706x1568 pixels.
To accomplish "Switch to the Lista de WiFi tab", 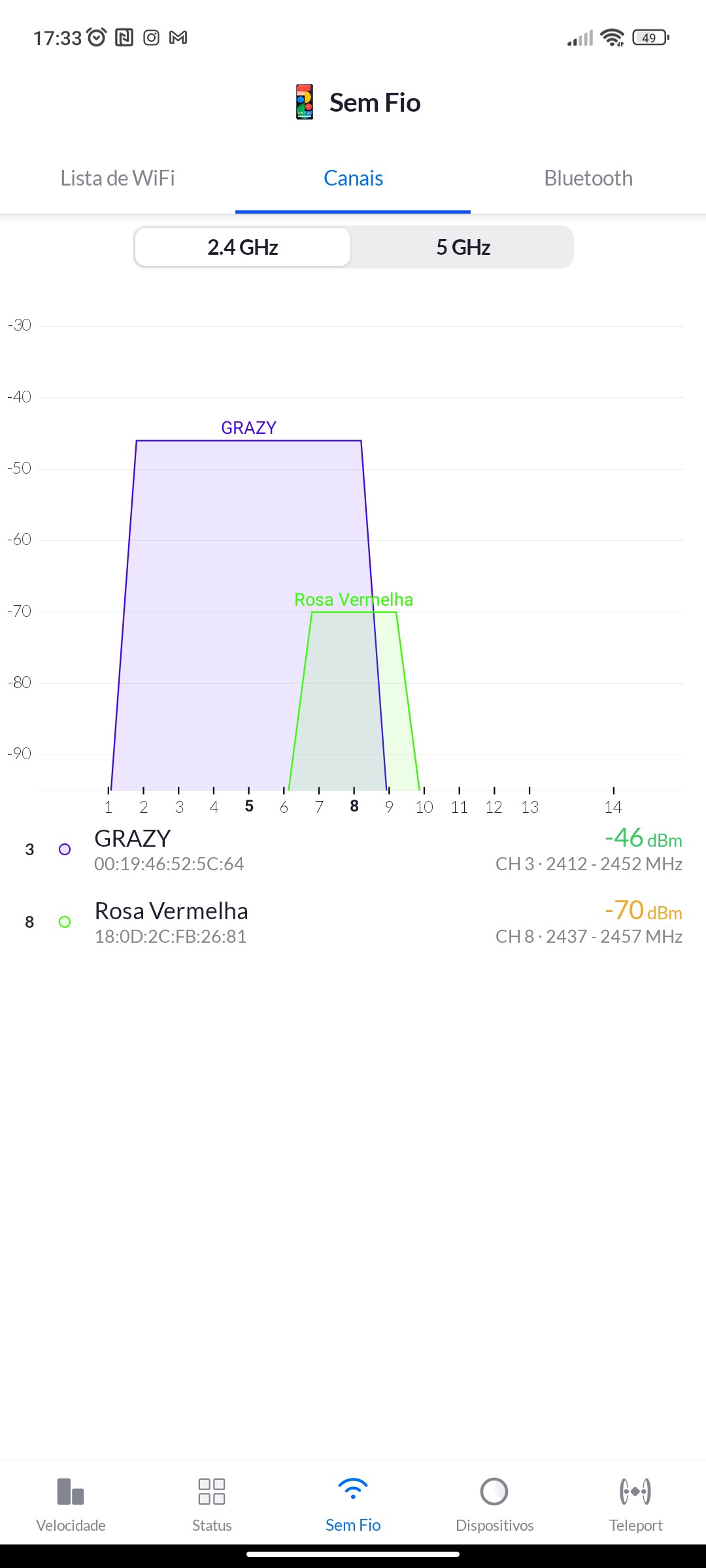I will (118, 178).
